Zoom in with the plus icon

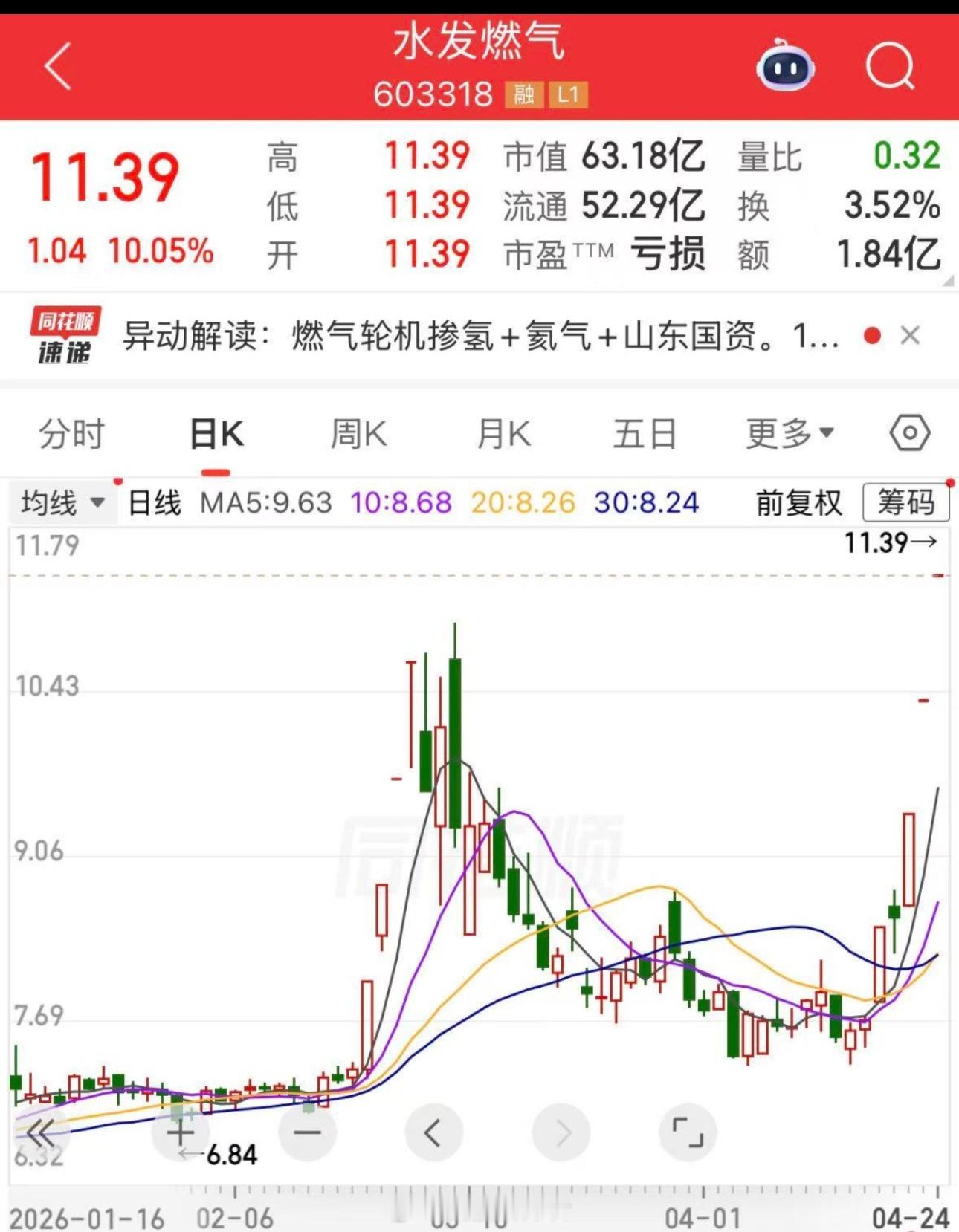pyautogui.click(x=180, y=1132)
